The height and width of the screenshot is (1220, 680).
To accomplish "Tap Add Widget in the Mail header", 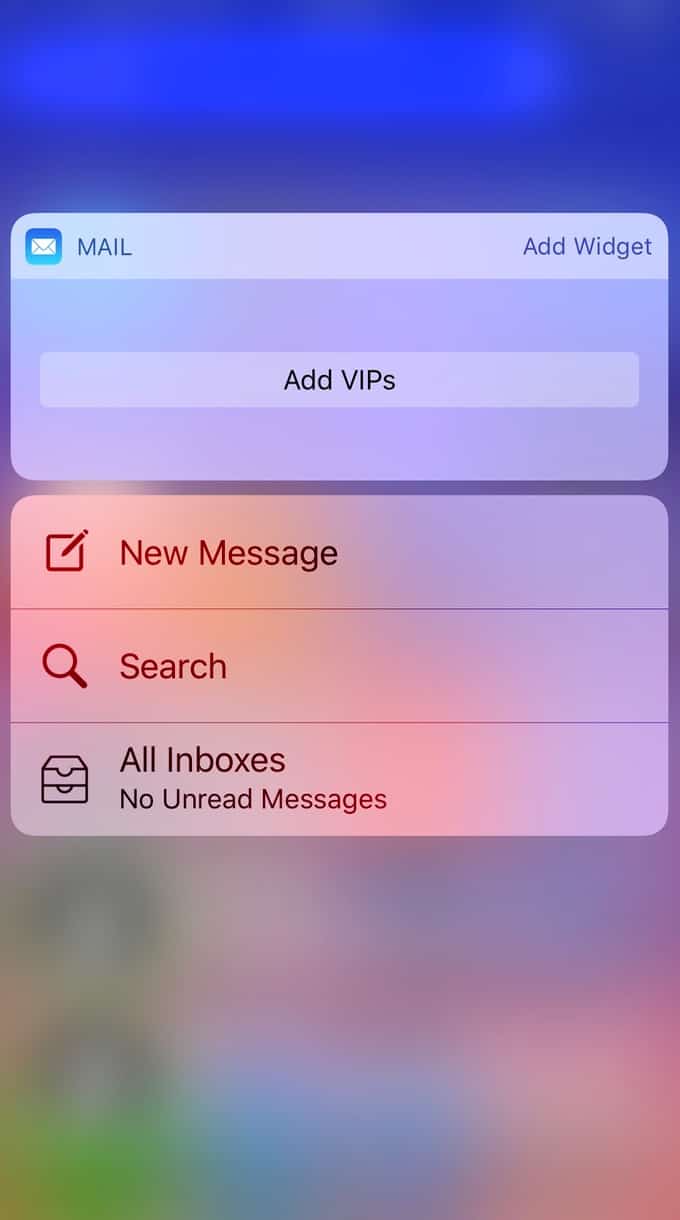I will tap(587, 246).
